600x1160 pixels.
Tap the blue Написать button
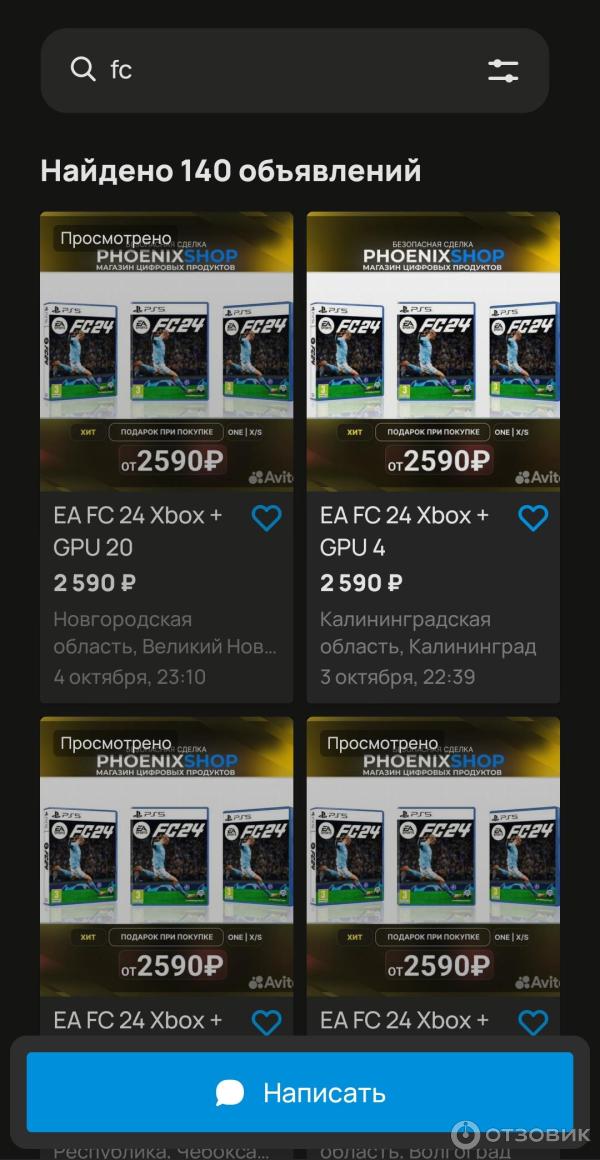tap(300, 1092)
